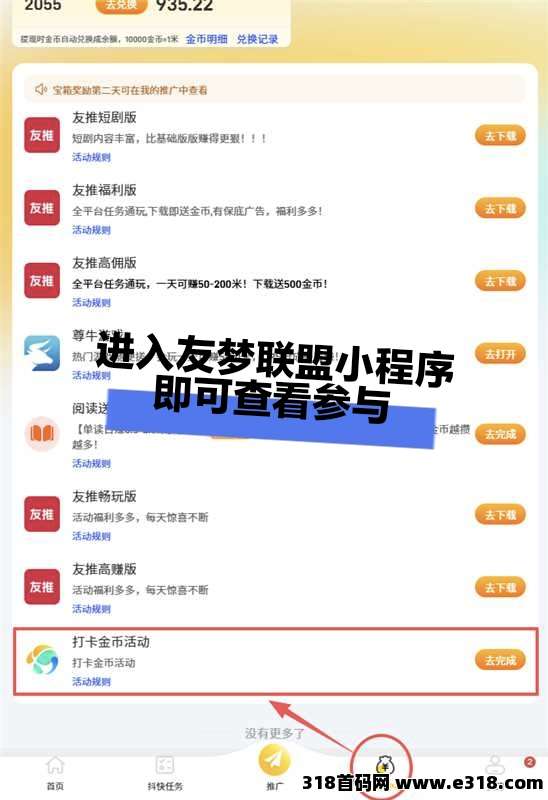This screenshot has width=548, height=800.
Task: View 活动规则 under 友推福利版
Action: point(91,230)
